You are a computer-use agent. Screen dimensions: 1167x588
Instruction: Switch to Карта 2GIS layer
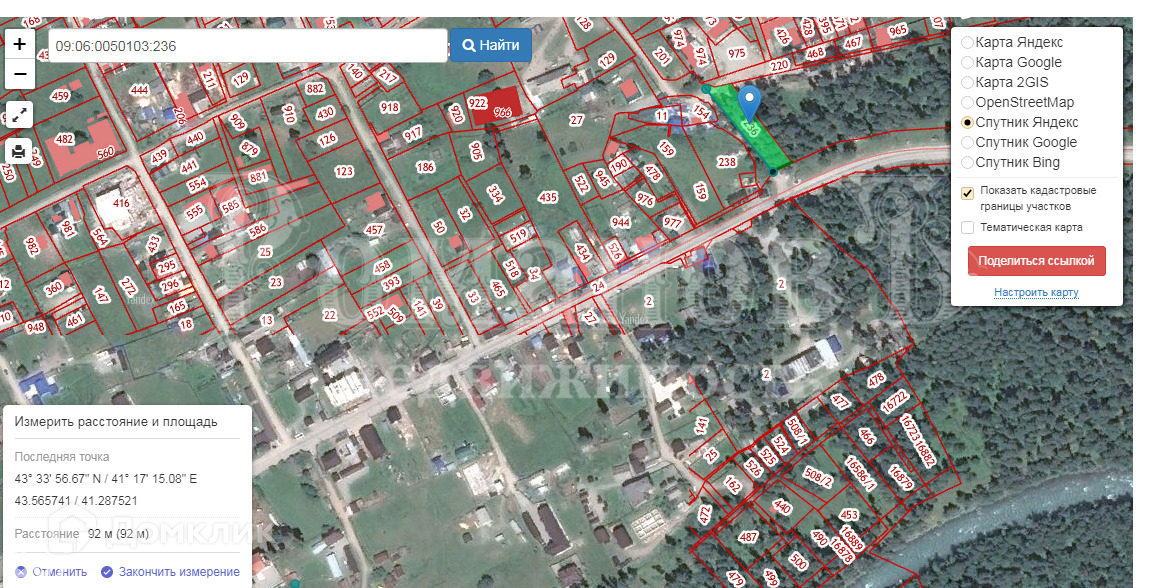click(967, 82)
